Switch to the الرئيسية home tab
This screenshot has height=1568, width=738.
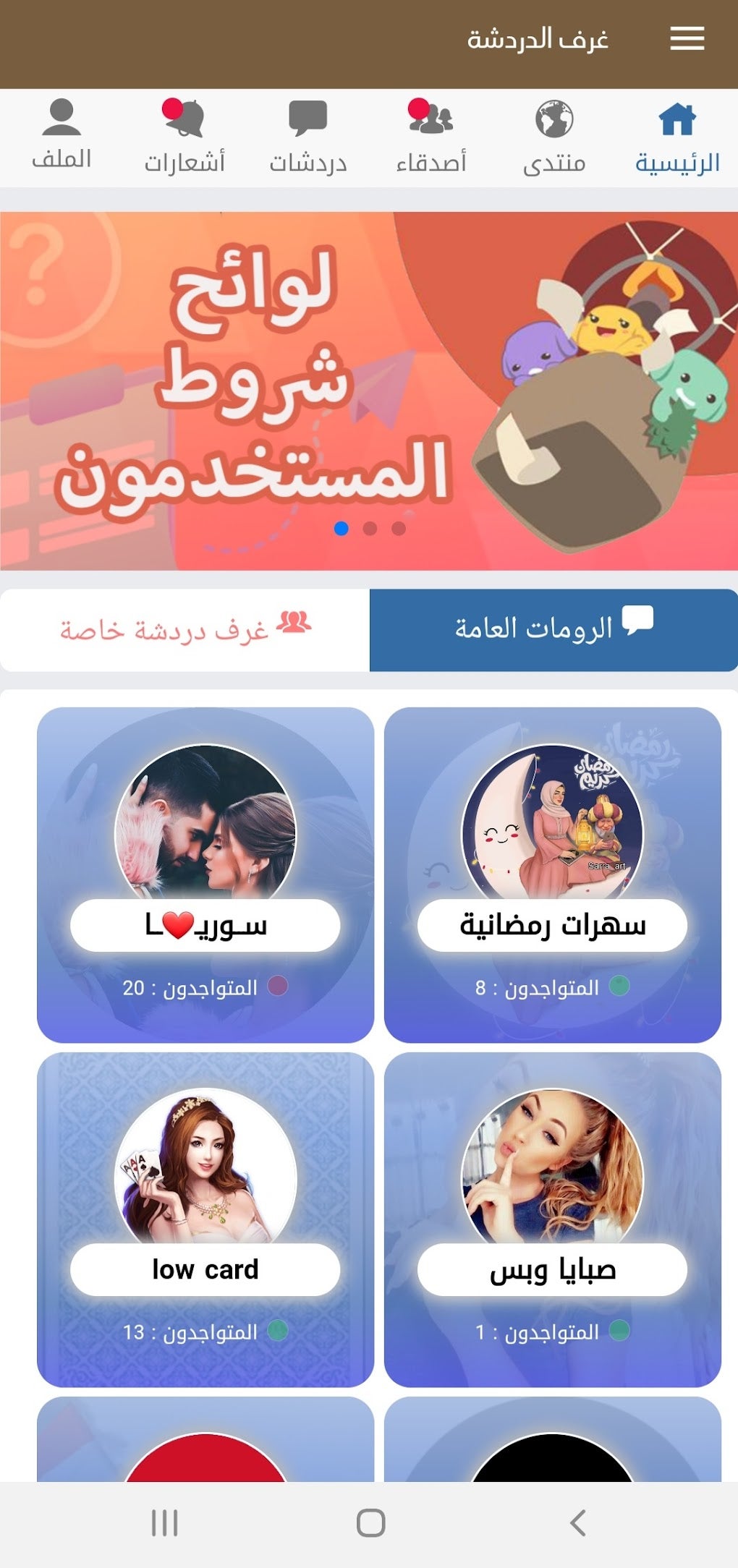coord(677,137)
